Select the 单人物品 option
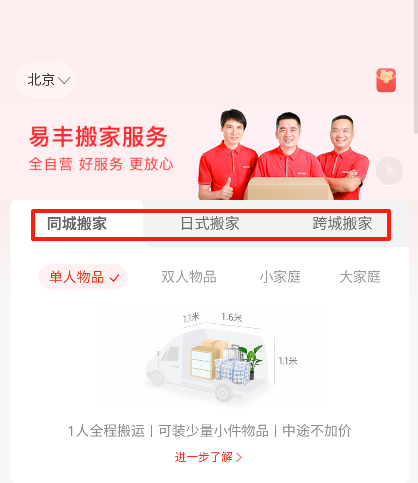This screenshot has width=418, height=483. tap(83, 277)
